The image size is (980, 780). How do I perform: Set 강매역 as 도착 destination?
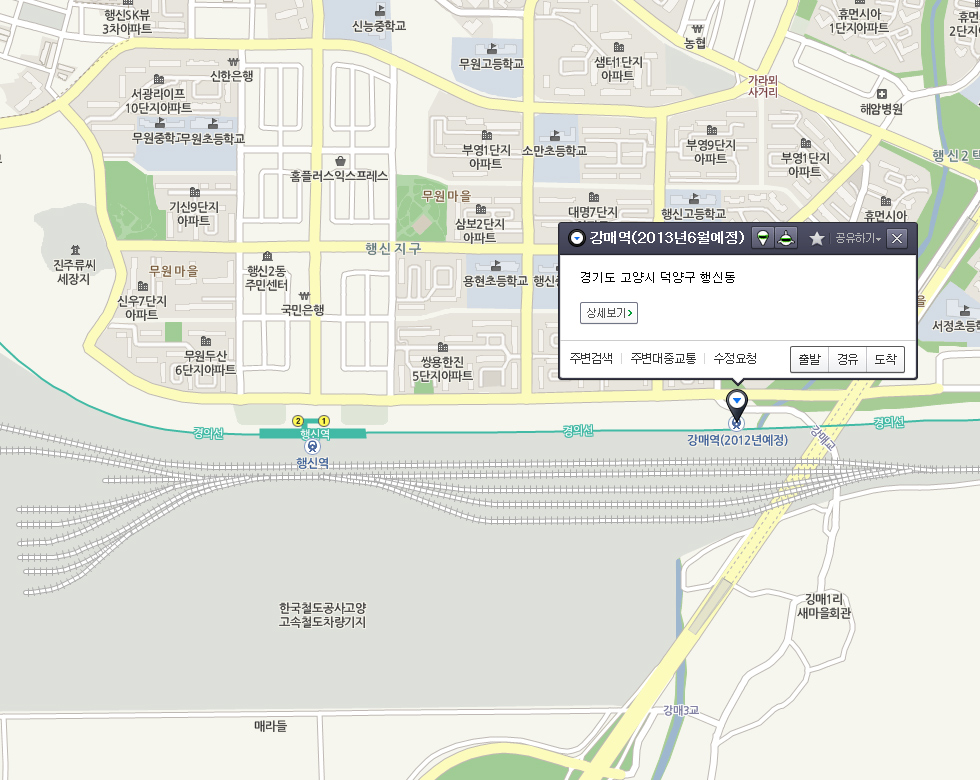click(x=885, y=359)
